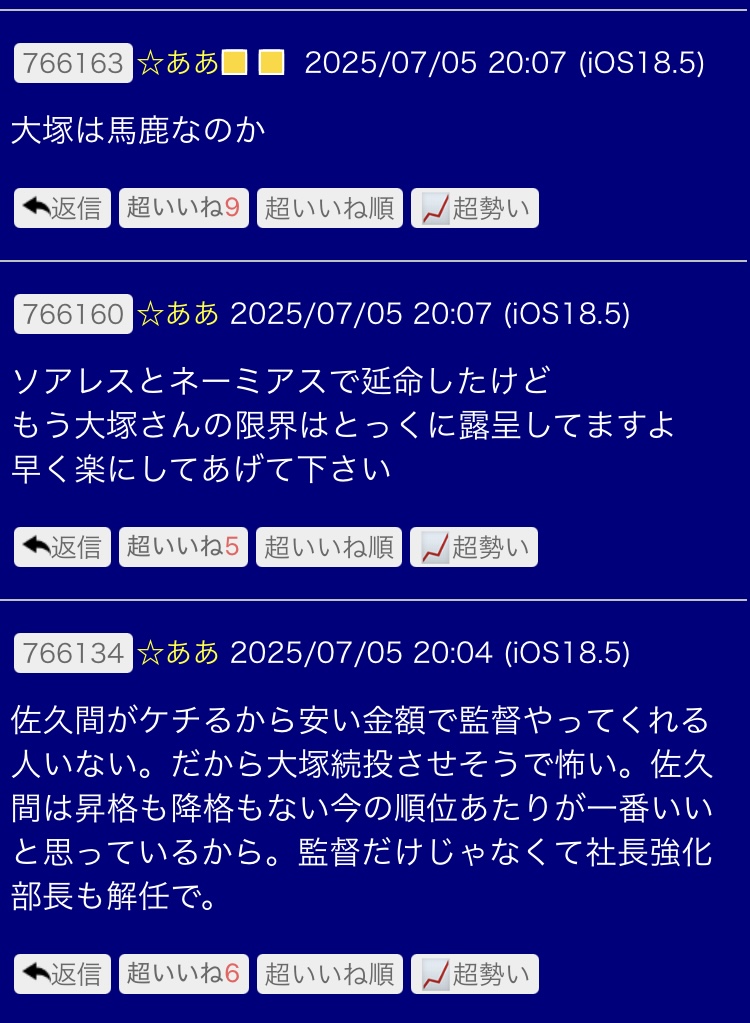750x1023 pixels.
Task: Tap post number 766160
Action: [x=73, y=314]
